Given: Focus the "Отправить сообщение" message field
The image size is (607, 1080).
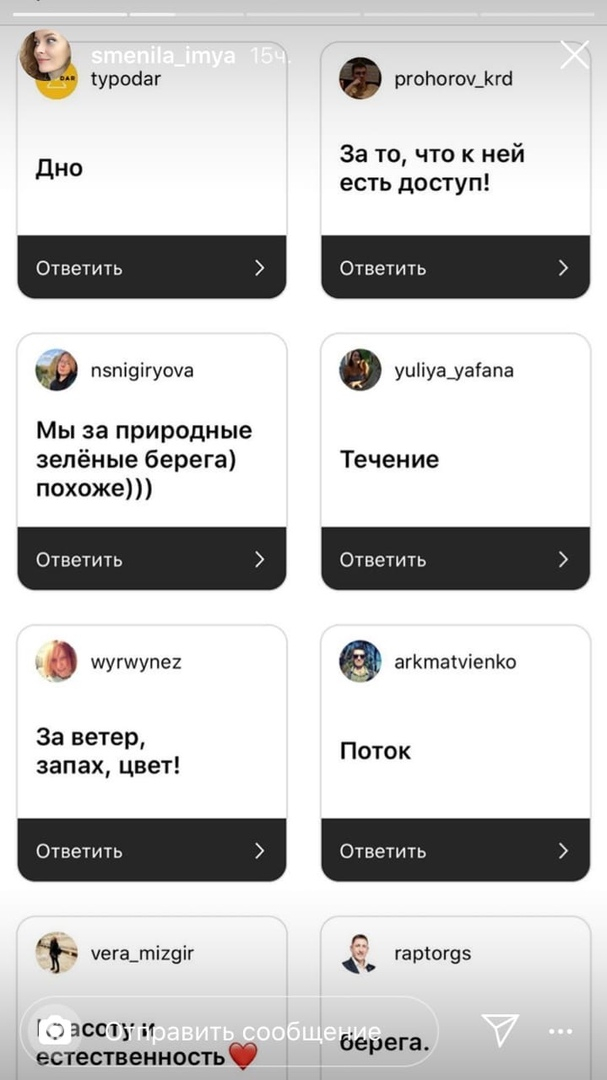Looking at the screenshot, I should tap(229, 1031).
